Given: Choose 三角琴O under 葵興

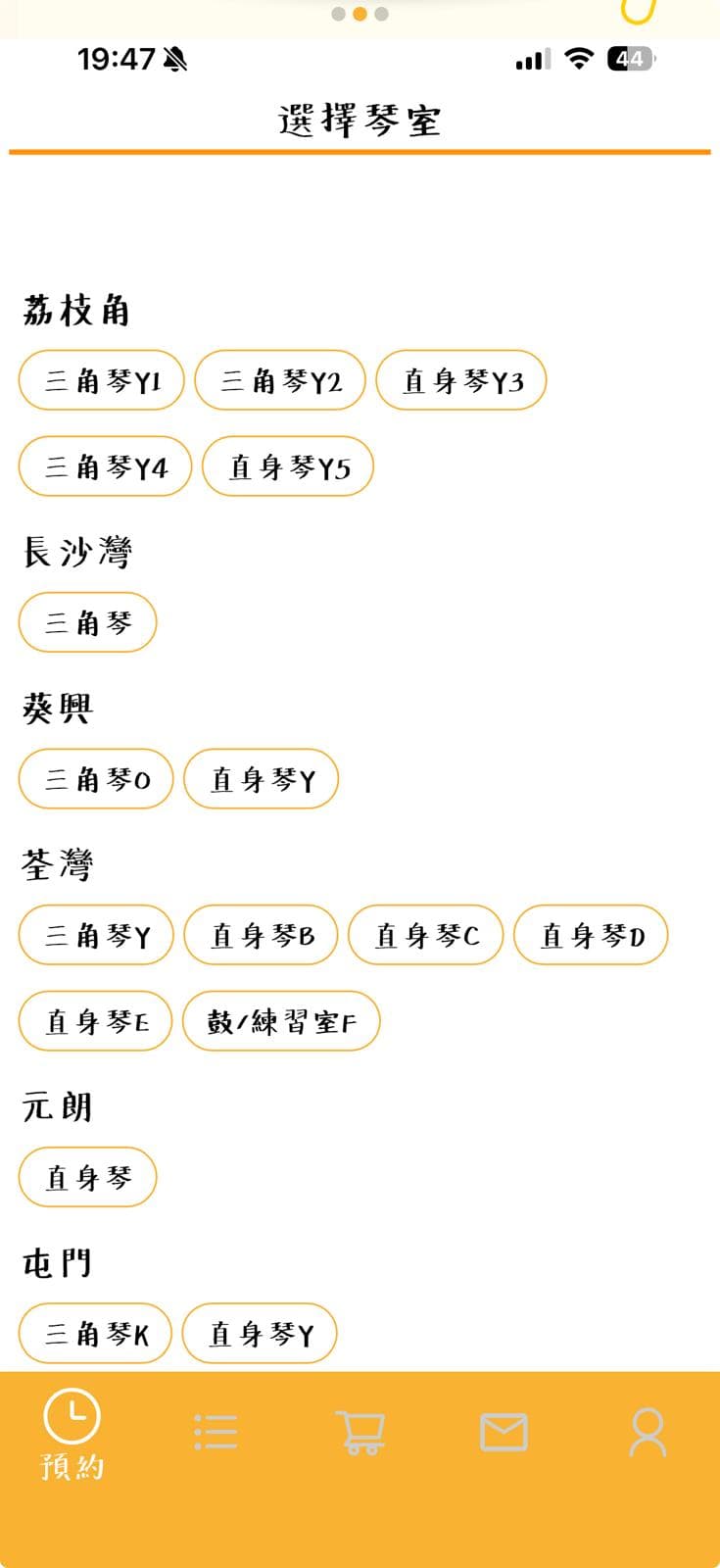Looking at the screenshot, I should click(x=95, y=778).
